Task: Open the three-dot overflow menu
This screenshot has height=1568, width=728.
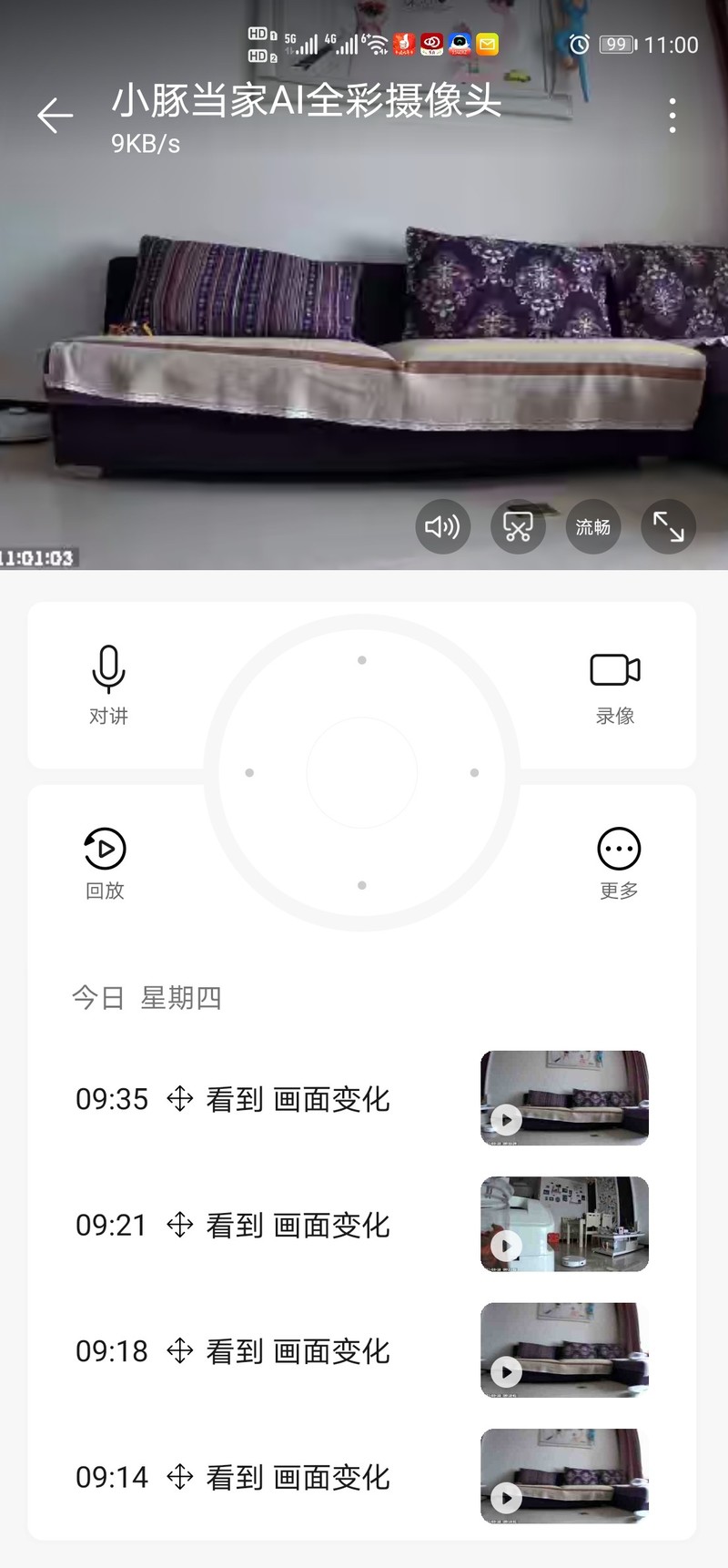Action: click(x=672, y=115)
